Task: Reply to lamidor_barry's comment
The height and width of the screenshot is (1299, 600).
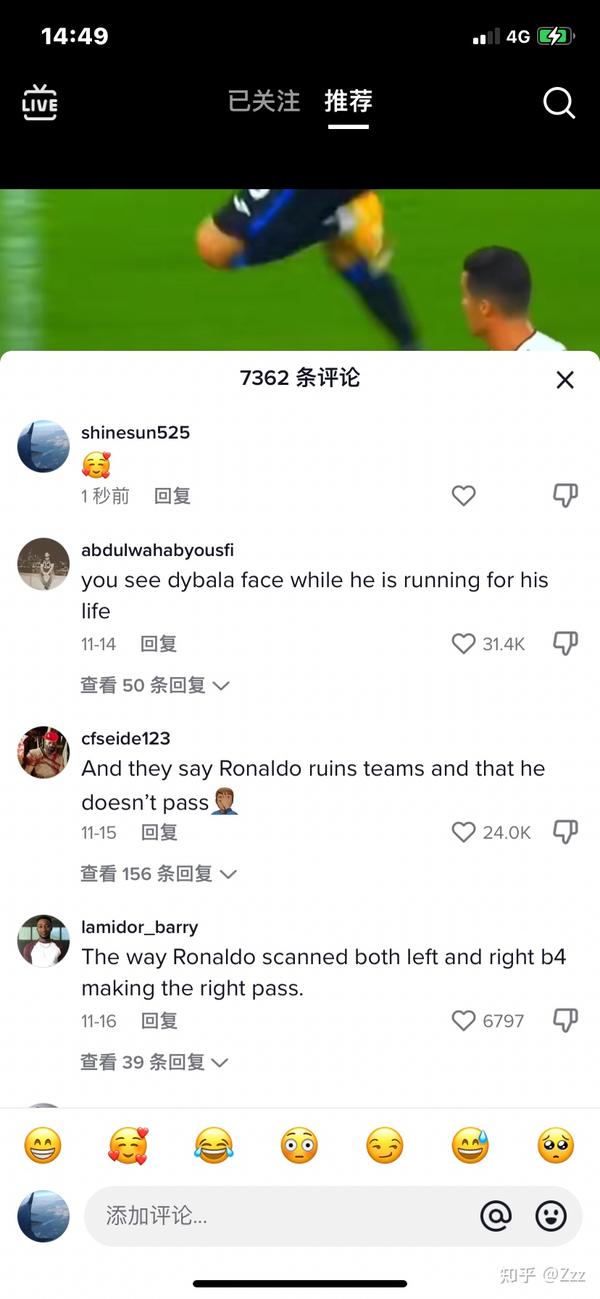Action: (x=159, y=1021)
